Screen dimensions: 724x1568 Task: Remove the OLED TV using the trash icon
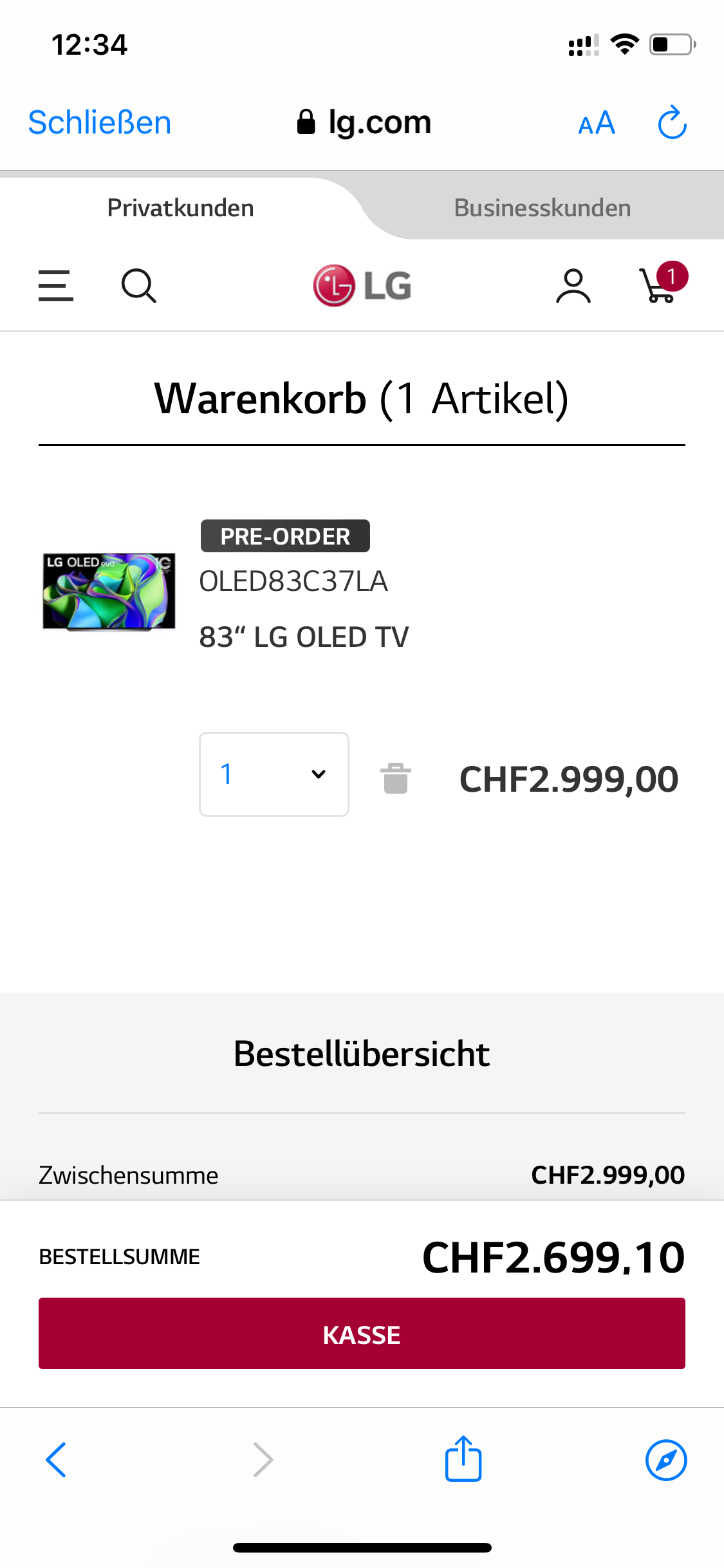[395, 778]
